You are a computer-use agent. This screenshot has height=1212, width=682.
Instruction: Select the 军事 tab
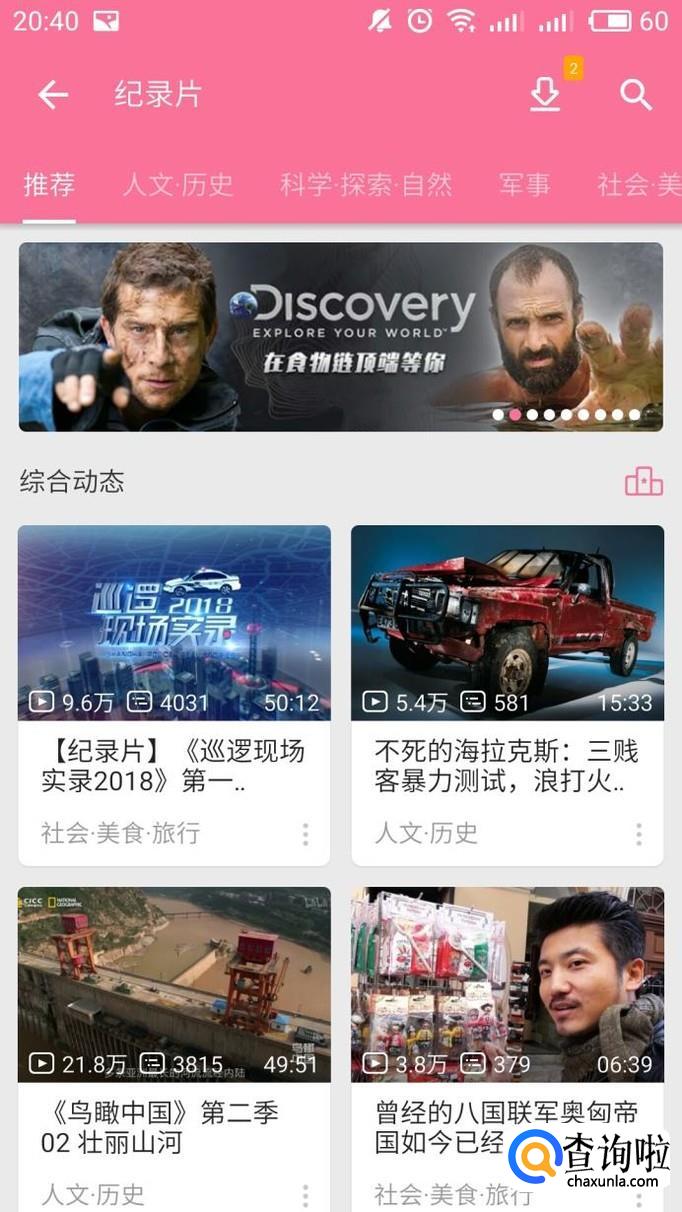[525, 185]
